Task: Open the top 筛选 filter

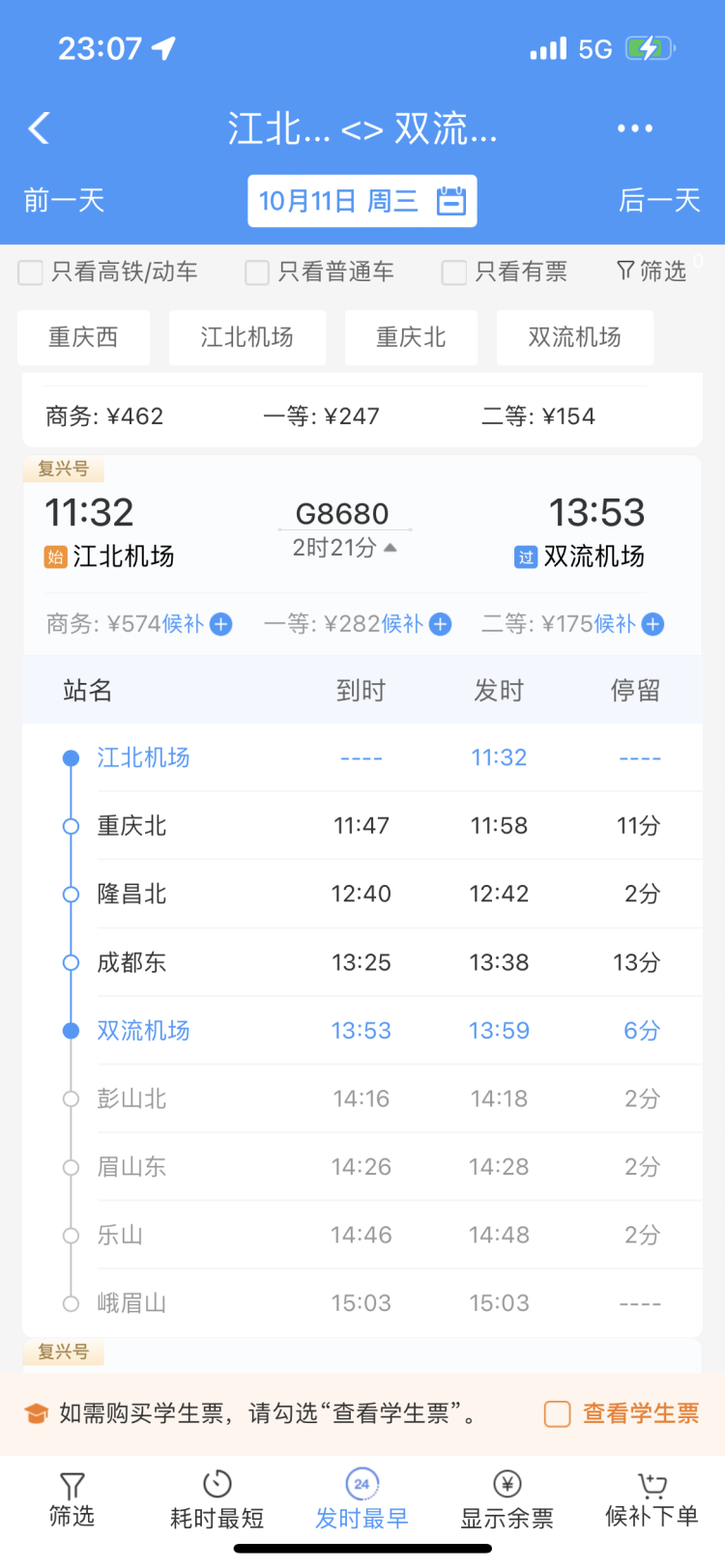Action: click(x=652, y=271)
